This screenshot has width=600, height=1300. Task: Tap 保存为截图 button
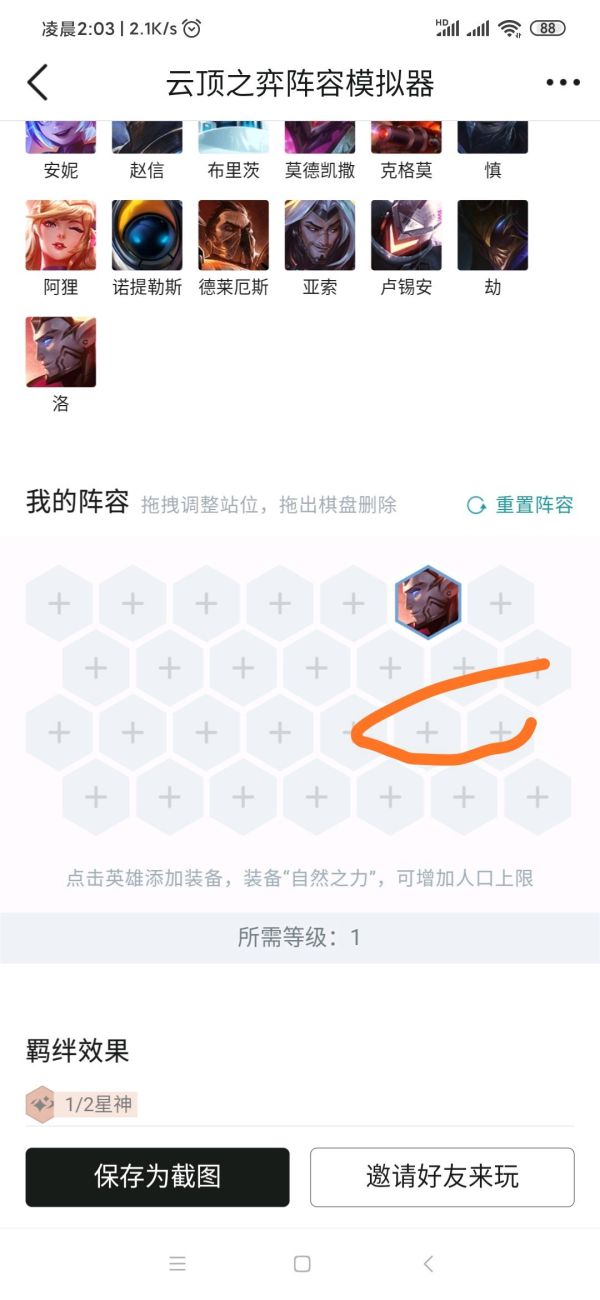click(157, 1176)
